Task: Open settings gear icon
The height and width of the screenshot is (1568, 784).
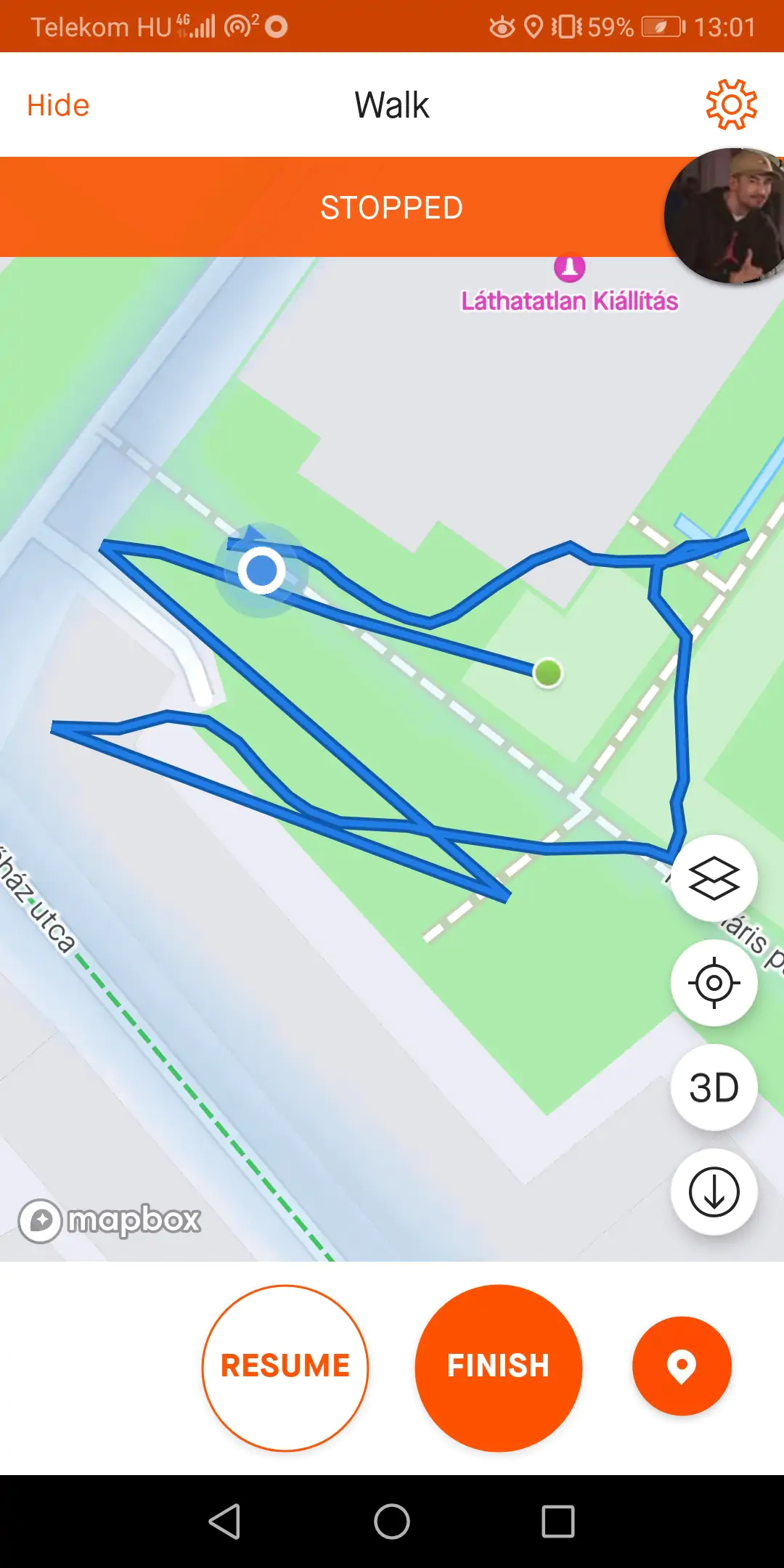Action: click(731, 105)
